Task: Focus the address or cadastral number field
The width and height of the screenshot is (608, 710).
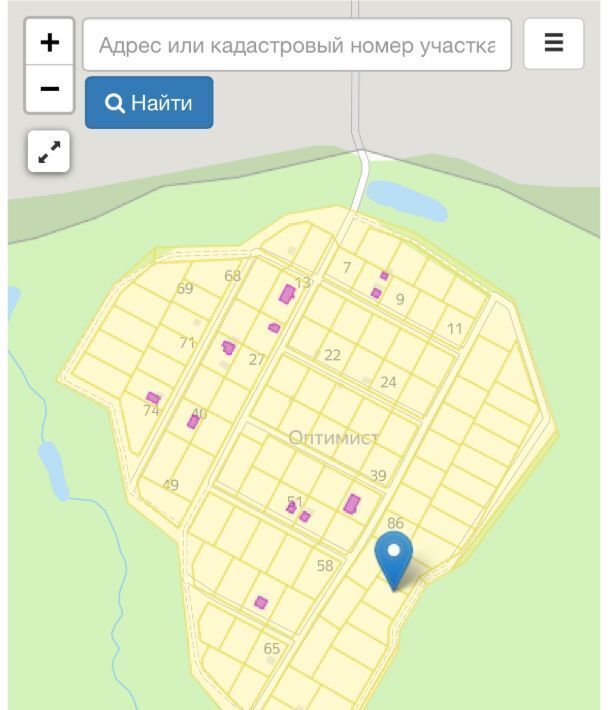Action: click(297, 45)
